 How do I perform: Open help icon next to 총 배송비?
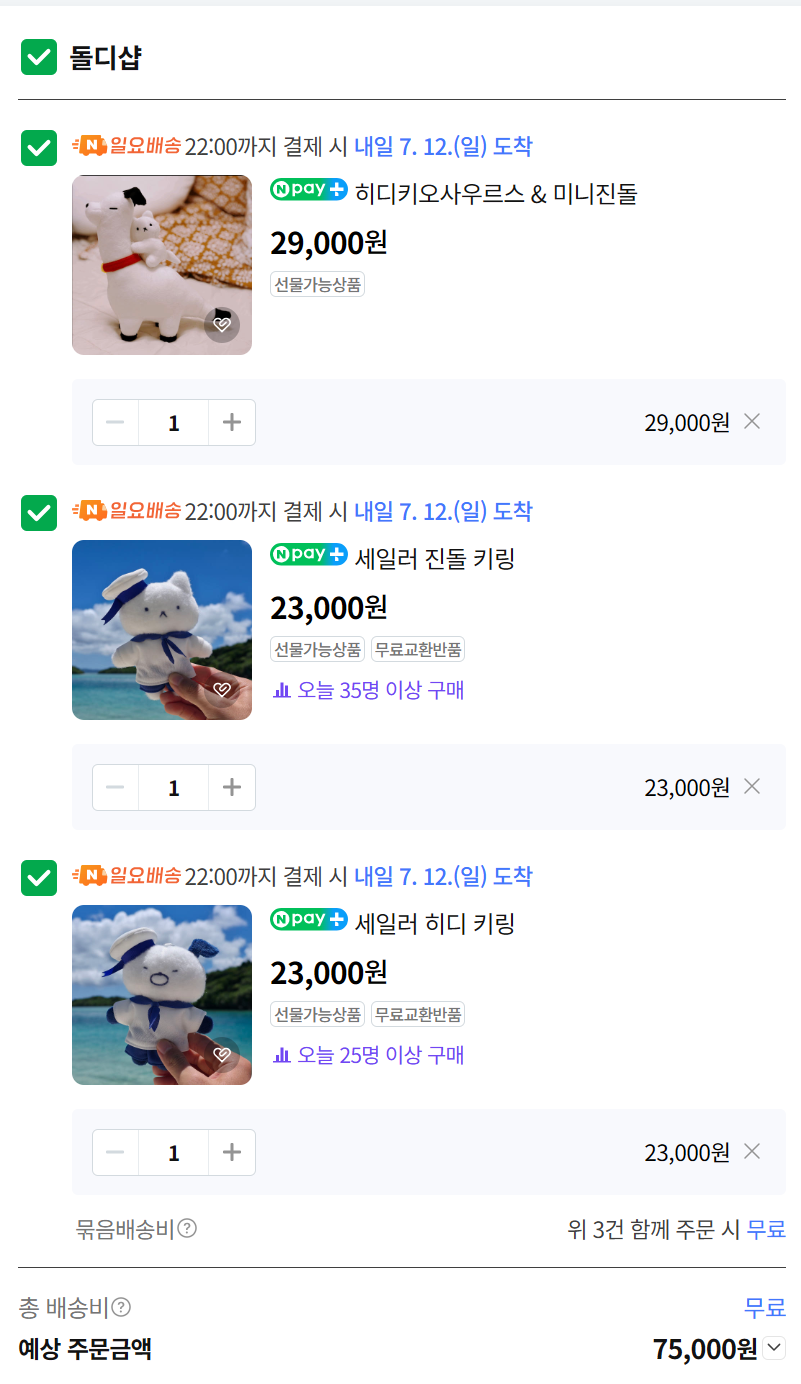pyautogui.click(x=121, y=1307)
